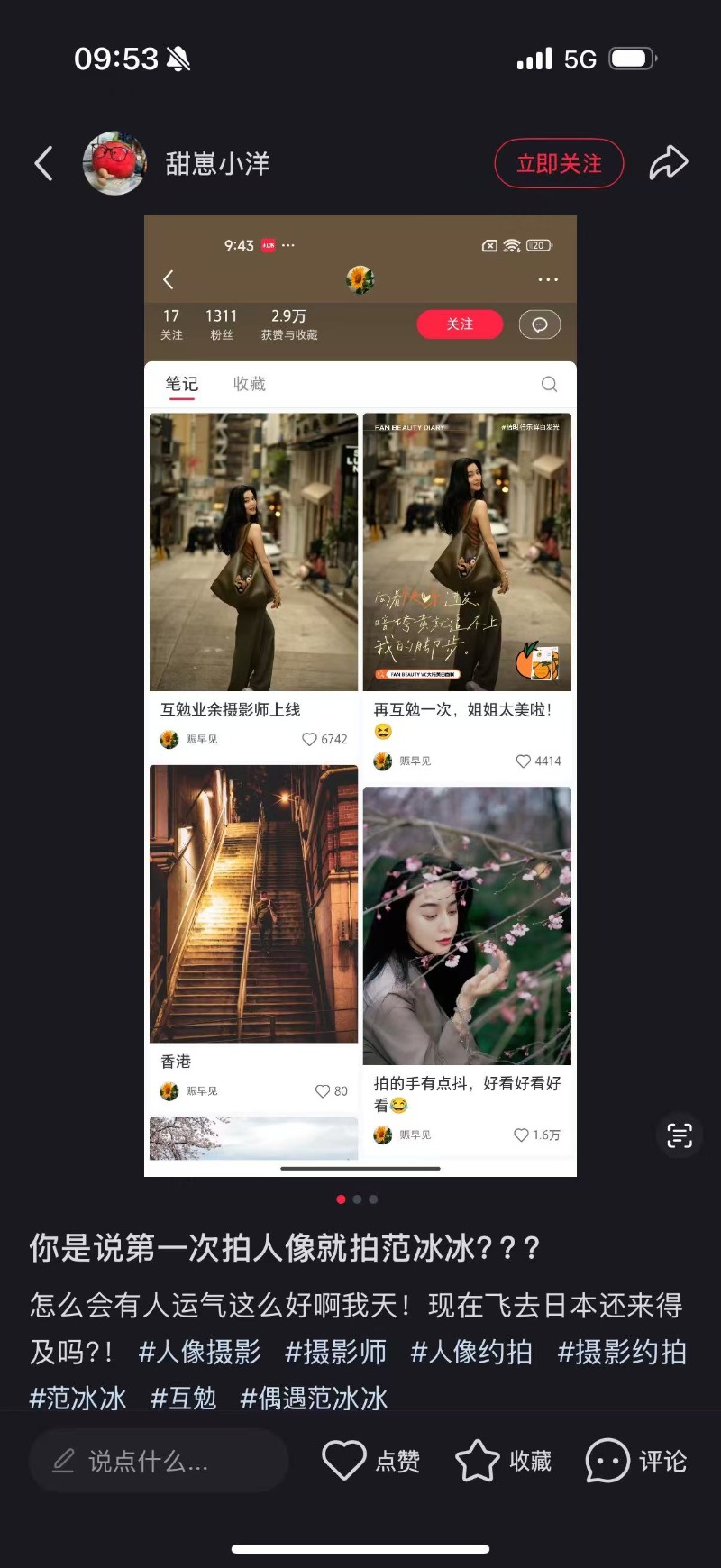This screenshot has width=721, height=1568.
Task: Open the #摄影师 hashtag
Action: click(x=335, y=1352)
